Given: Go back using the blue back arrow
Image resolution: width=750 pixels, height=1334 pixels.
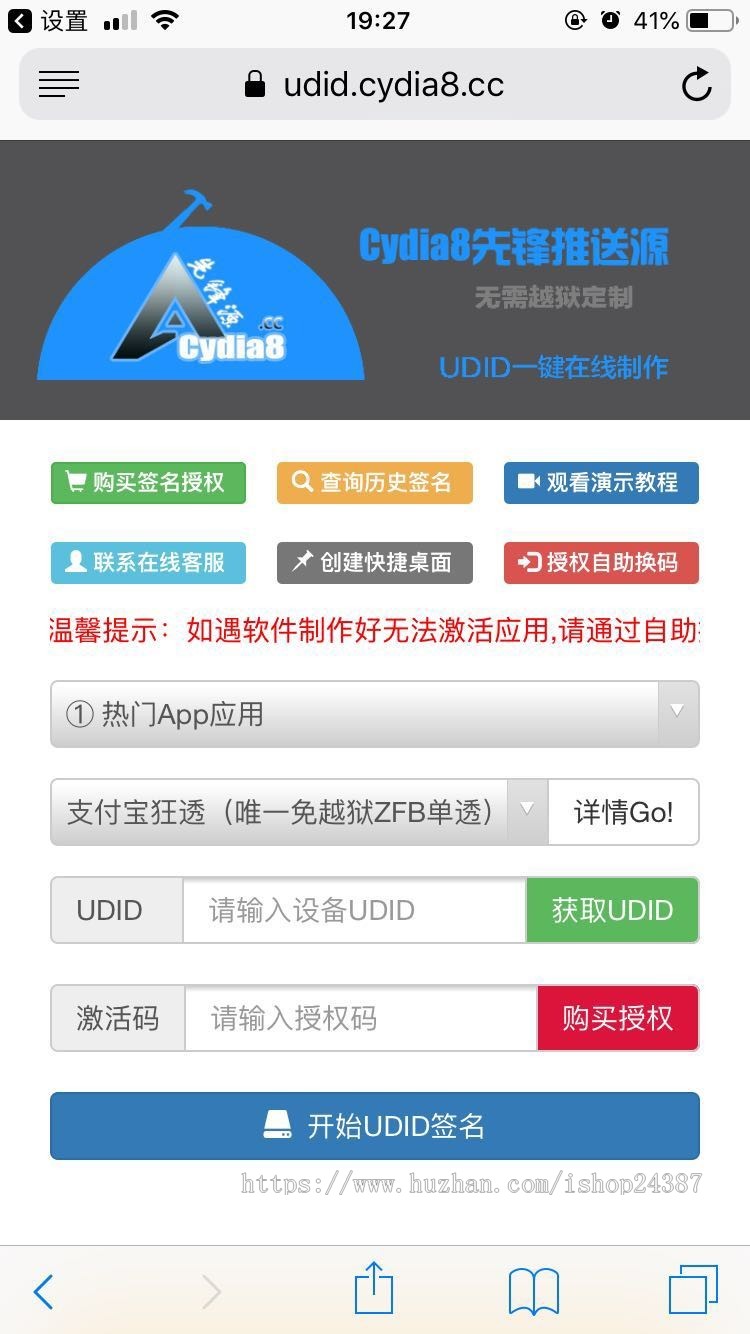Looking at the screenshot, I should [42, 1290].
